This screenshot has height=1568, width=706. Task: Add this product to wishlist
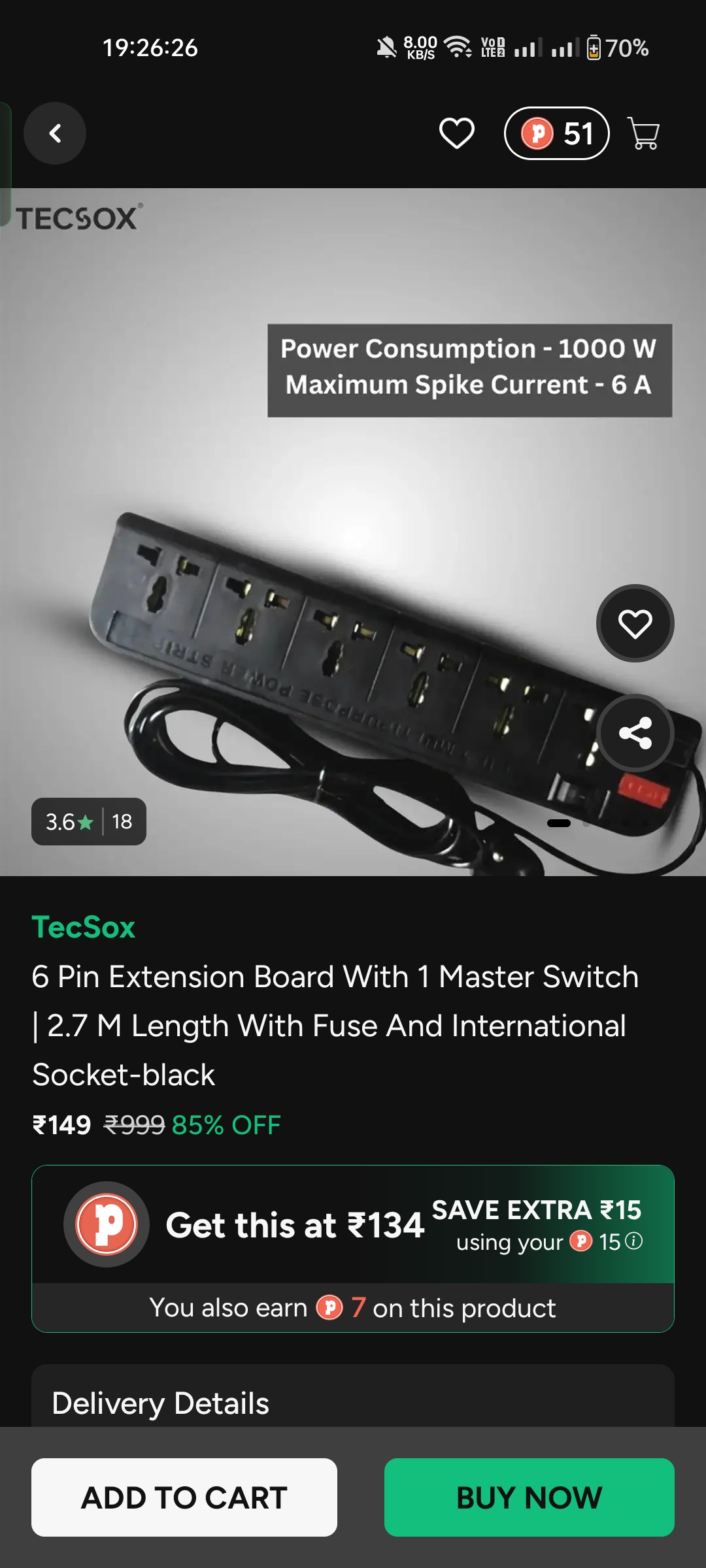[635, 623]
